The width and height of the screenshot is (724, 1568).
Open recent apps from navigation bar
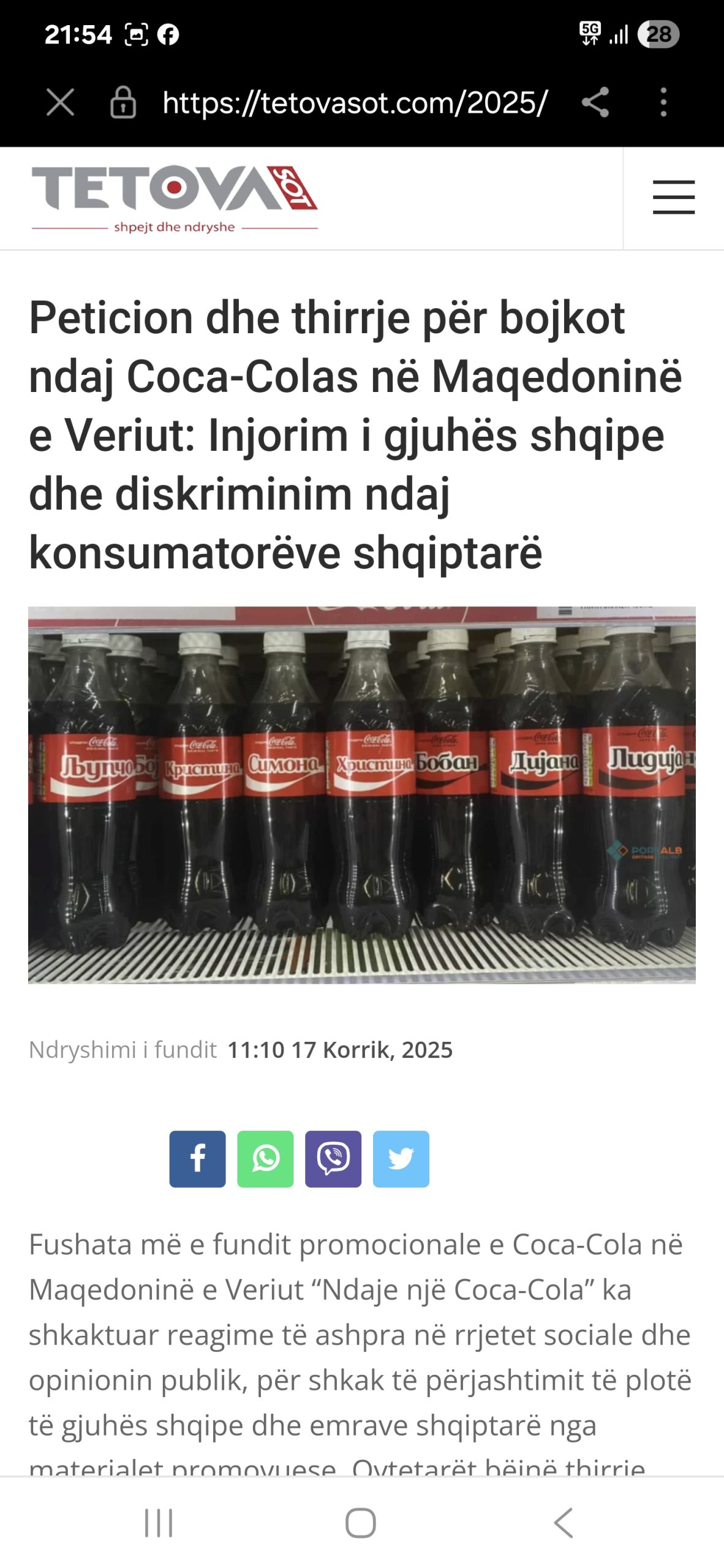[159, 1523]
